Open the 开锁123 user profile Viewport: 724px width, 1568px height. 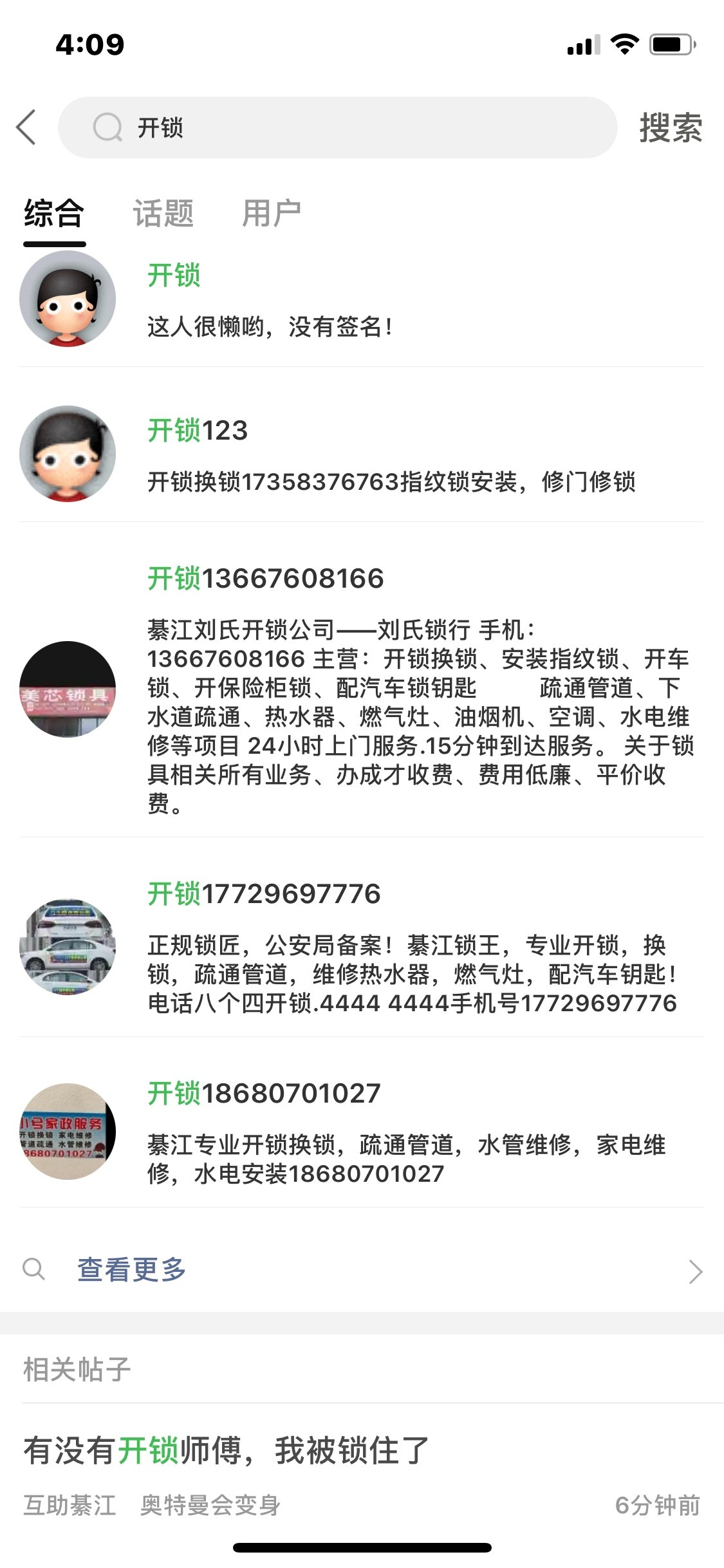pyautogui.click(x=360, y=454)
